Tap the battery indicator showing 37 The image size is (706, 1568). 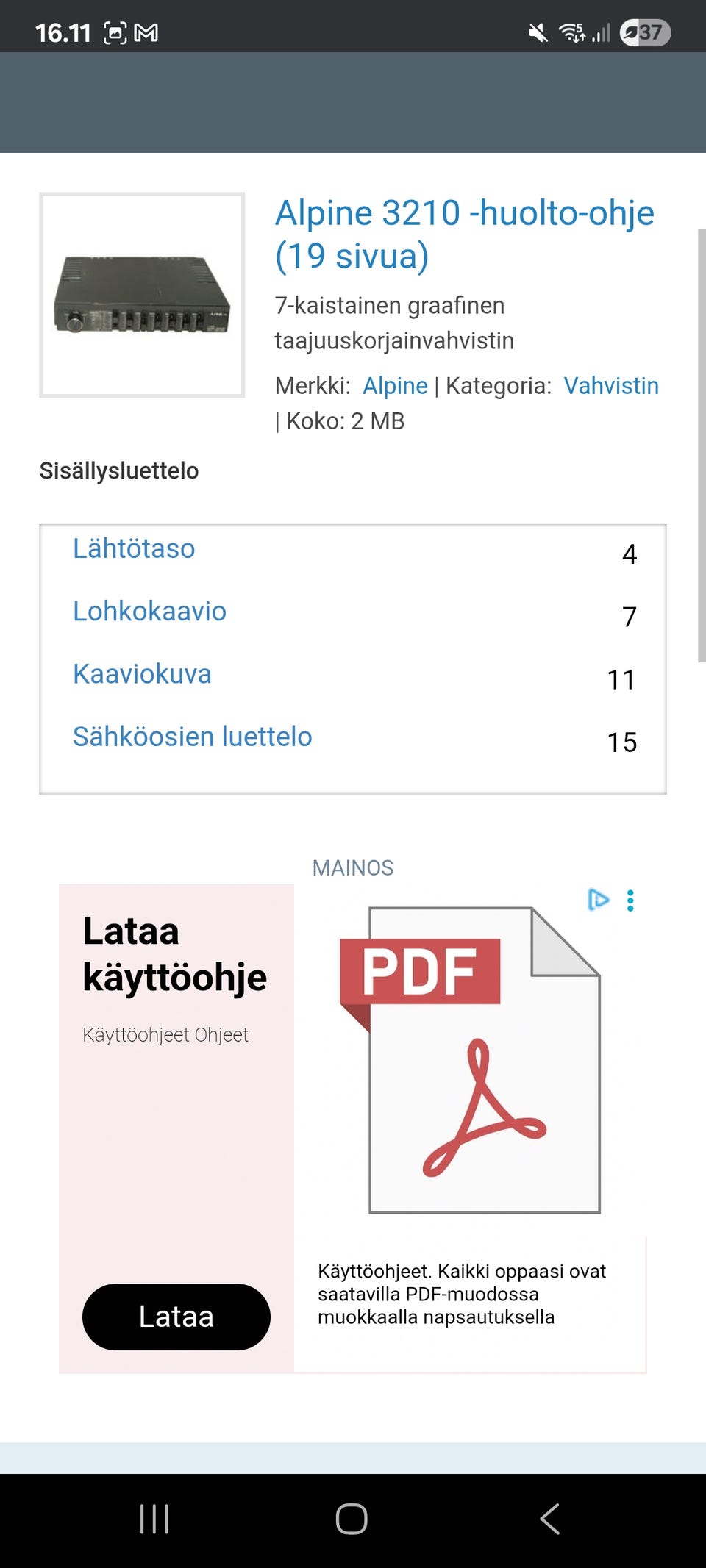tap(646, 32)
